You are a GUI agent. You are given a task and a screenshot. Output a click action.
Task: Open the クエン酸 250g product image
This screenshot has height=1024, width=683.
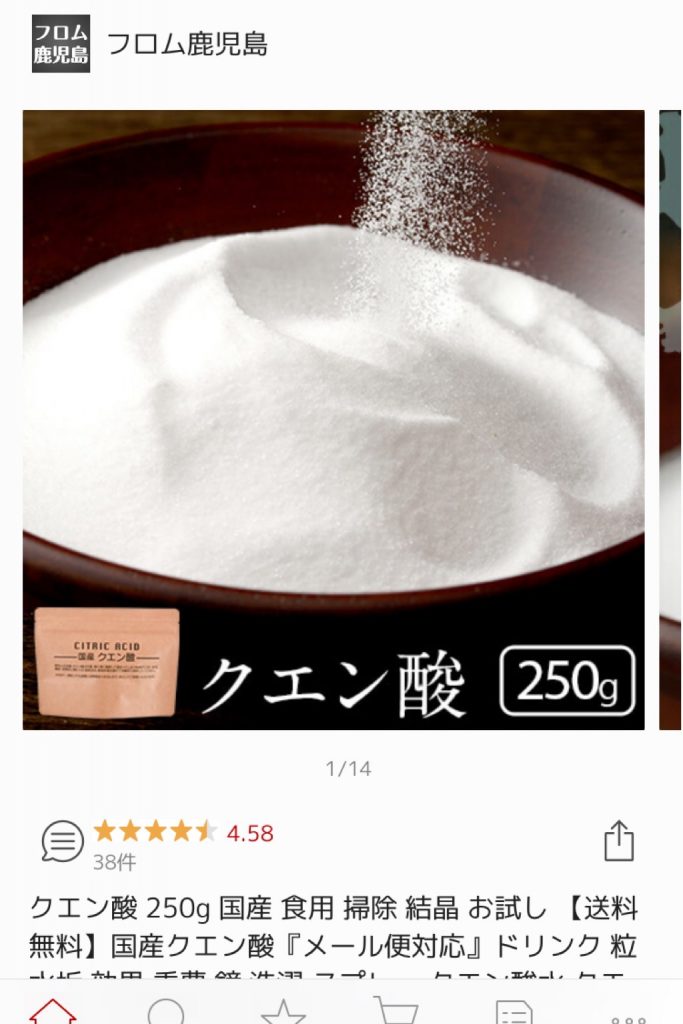coord(333,420)
